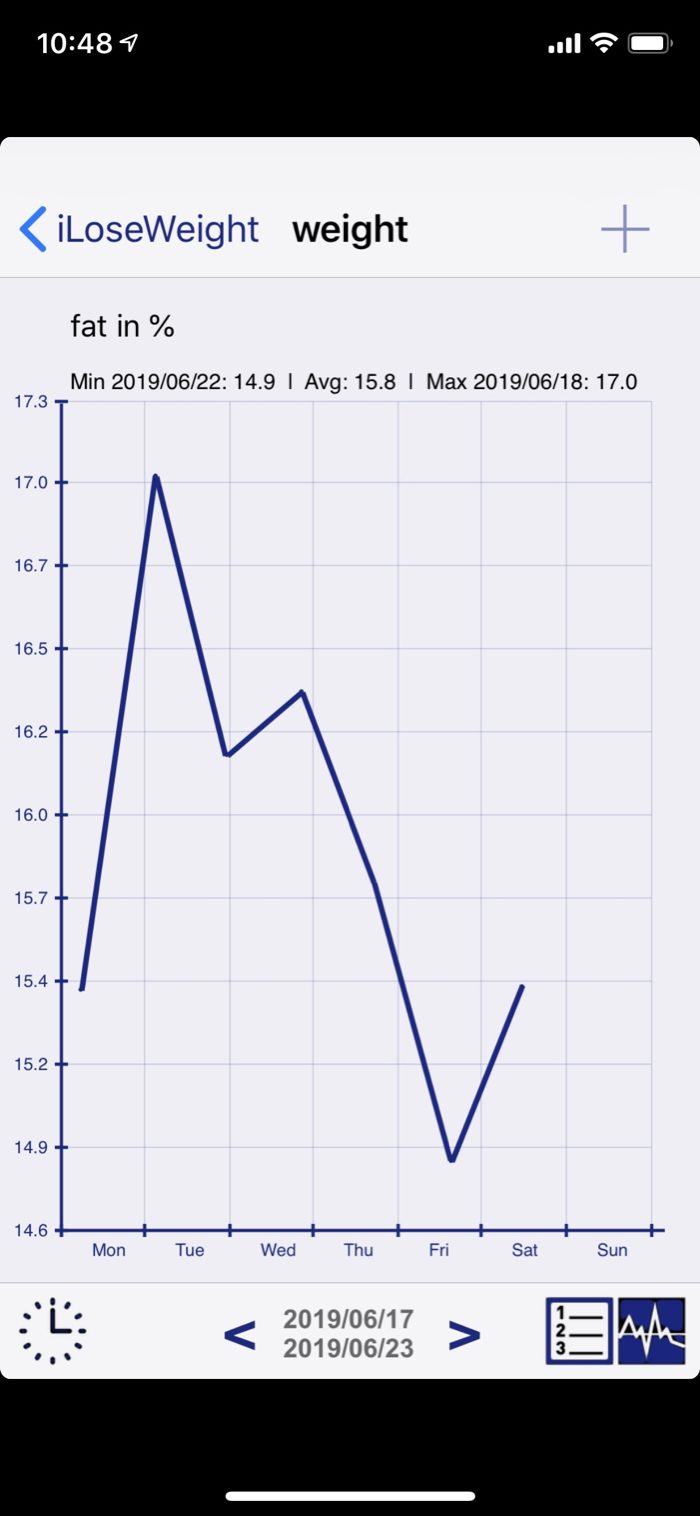The height and width of the screenshot is (1516, 700).
Task: Add a new weight entry
Action: 625,230
